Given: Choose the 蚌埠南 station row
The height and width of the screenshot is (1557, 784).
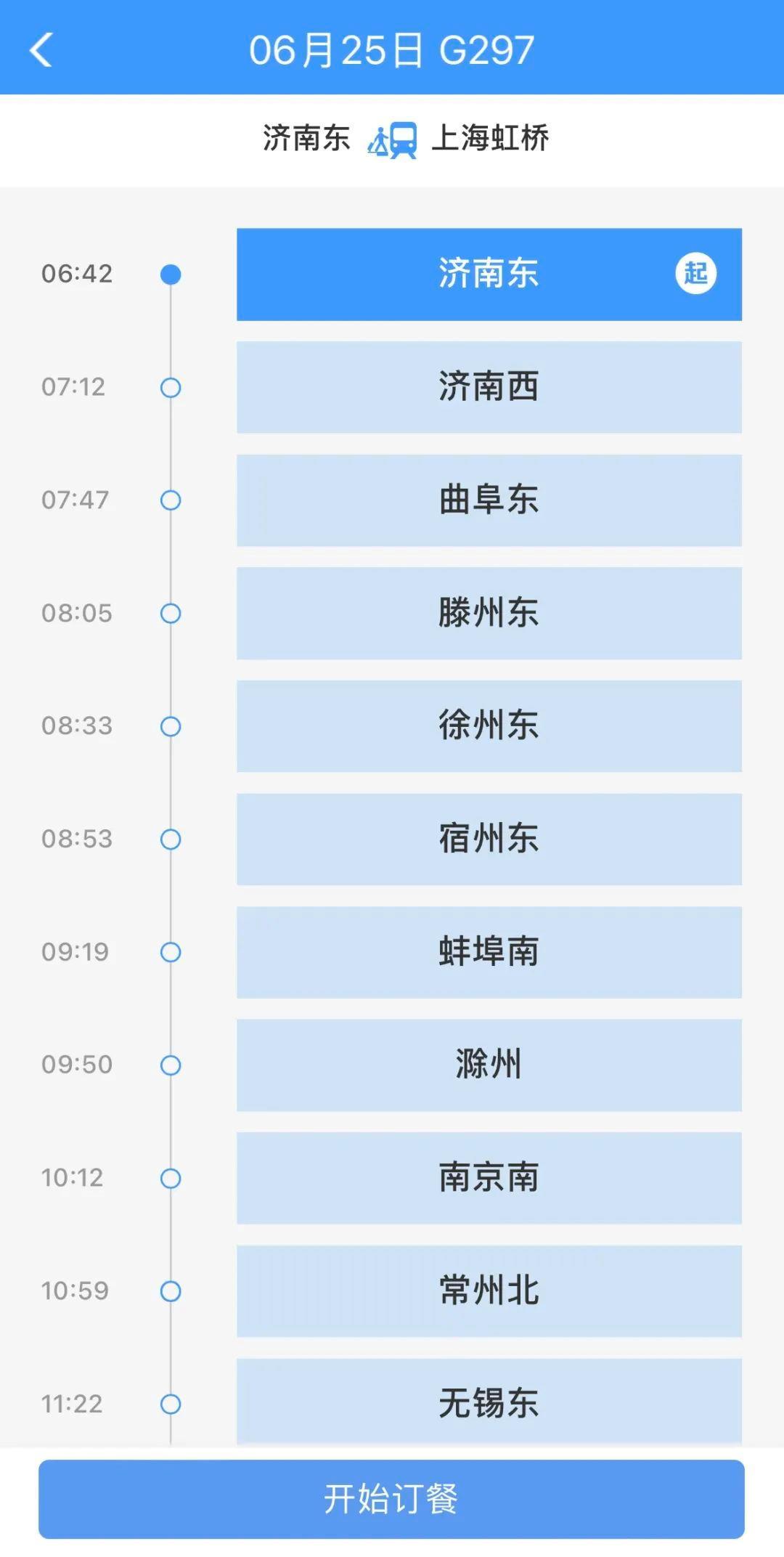Looking at the screenshot, I should click(x=489, y=952).
